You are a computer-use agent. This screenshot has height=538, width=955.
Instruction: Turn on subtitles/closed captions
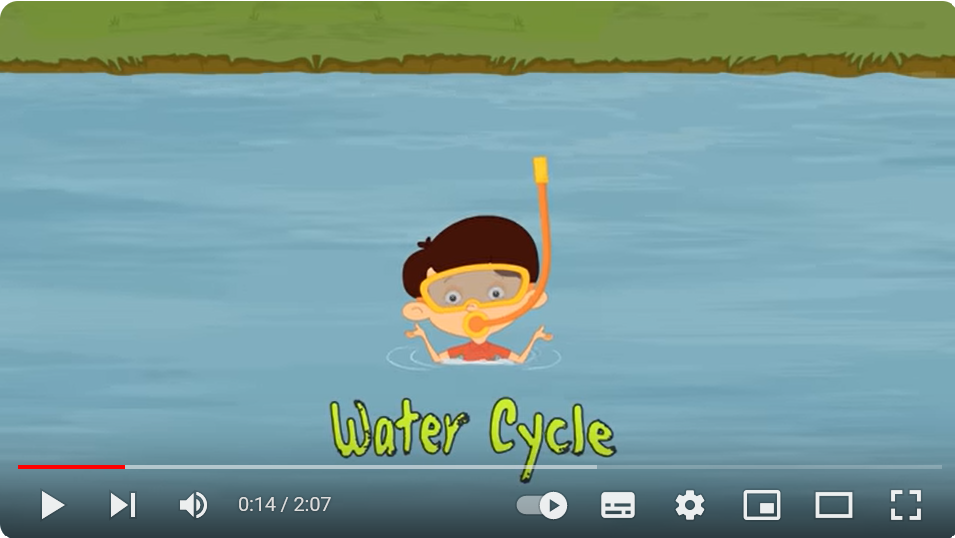618,505
